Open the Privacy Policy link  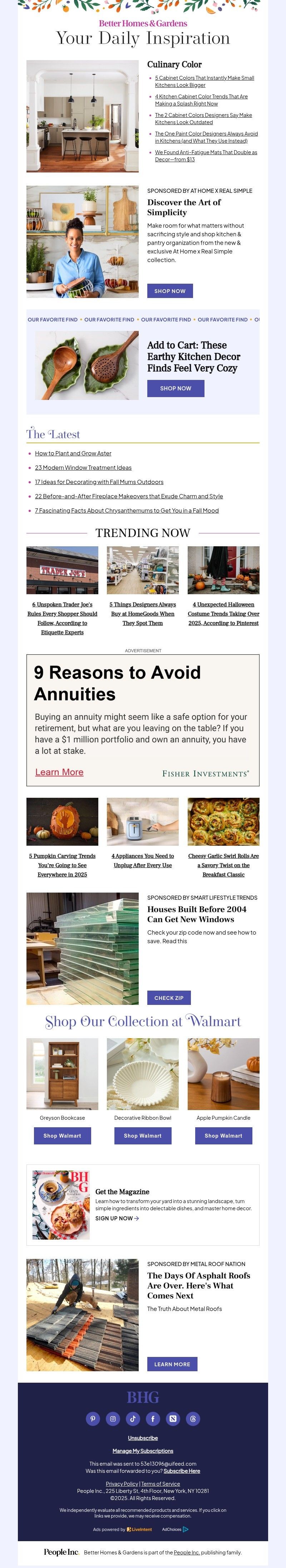coord(122,1483)
